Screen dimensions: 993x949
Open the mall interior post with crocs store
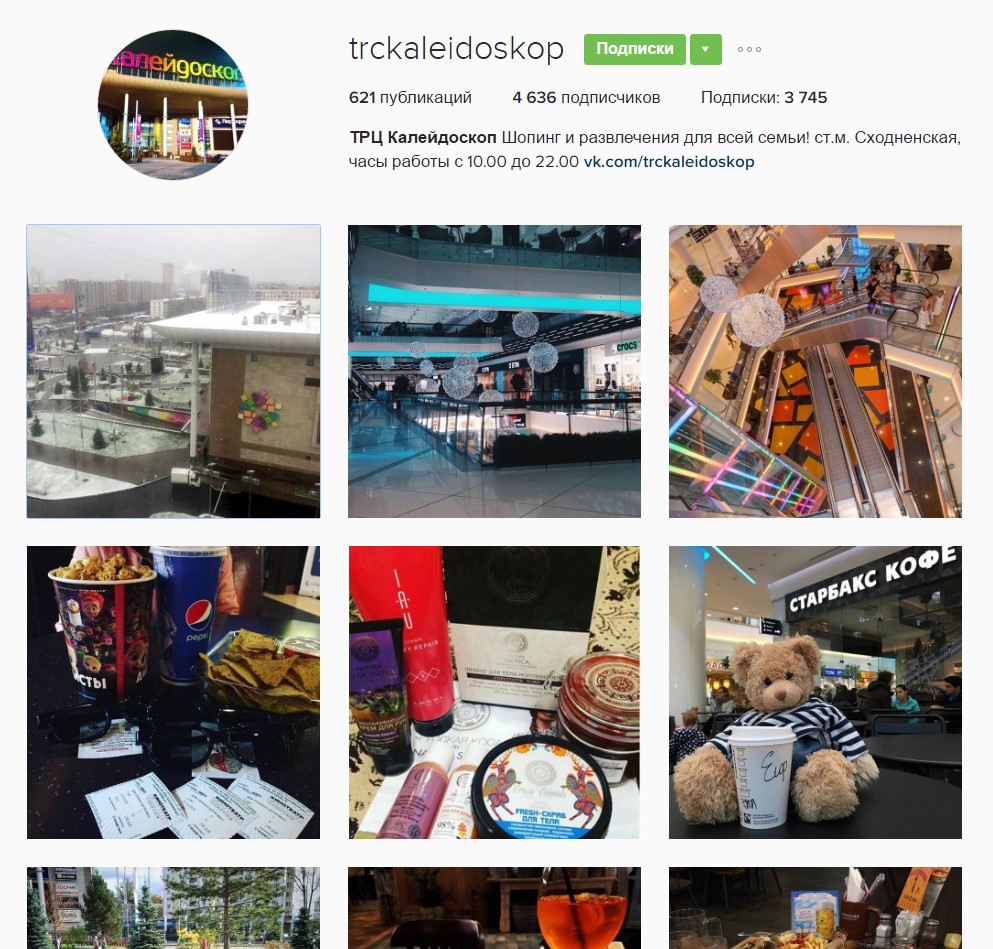click(494, 371)
